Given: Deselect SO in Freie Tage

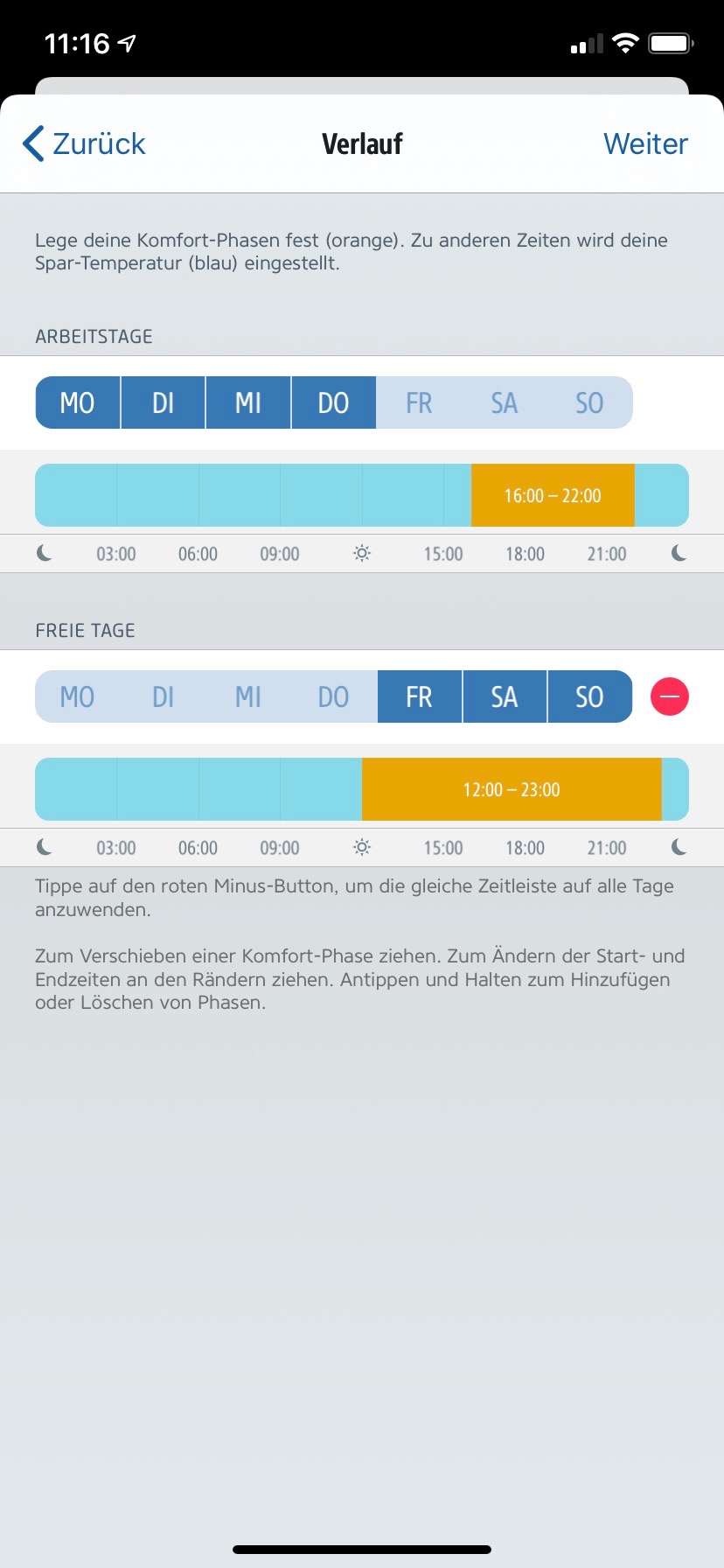Looking at the screenshot, I should [x=588, y=696].
